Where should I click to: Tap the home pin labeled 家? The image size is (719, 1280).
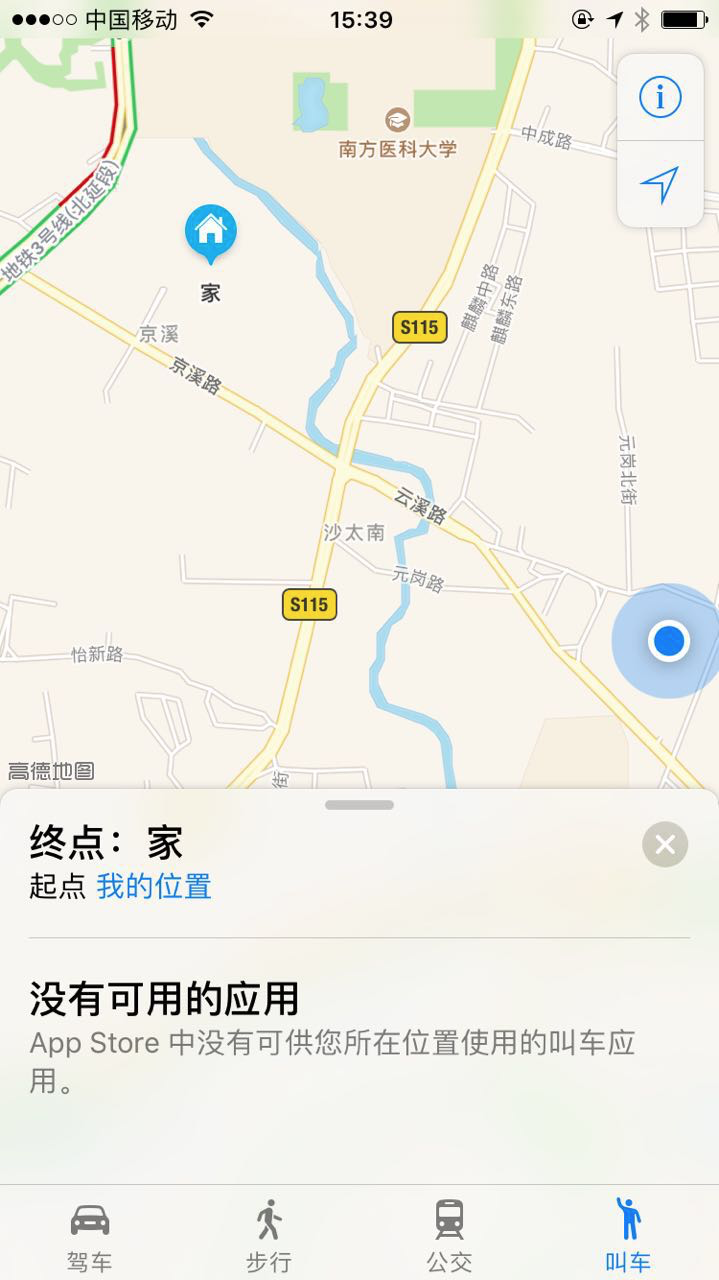[210, 233]
